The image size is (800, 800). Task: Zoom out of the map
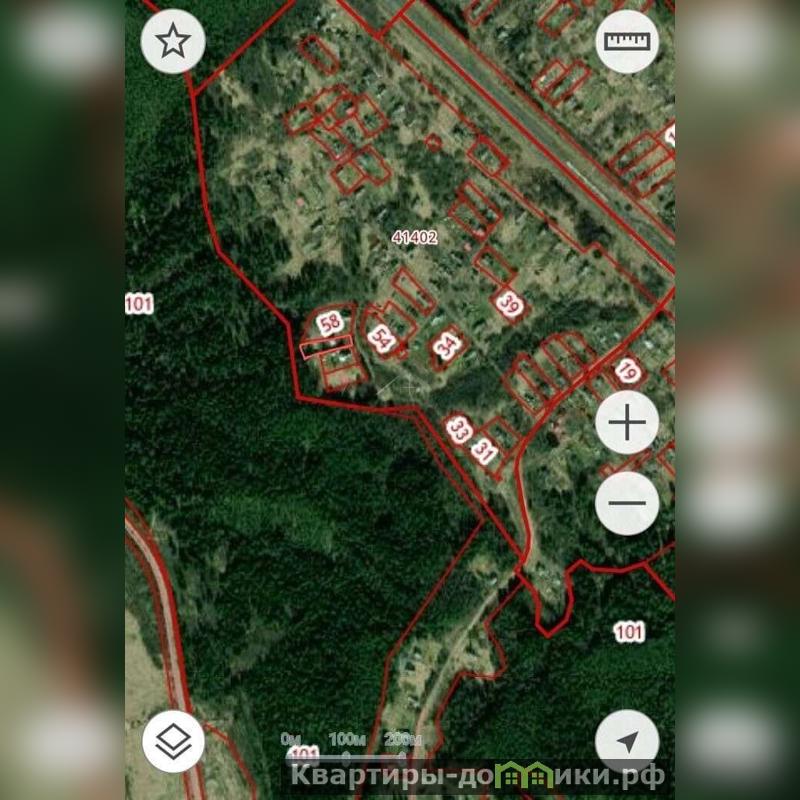point(627,502)
